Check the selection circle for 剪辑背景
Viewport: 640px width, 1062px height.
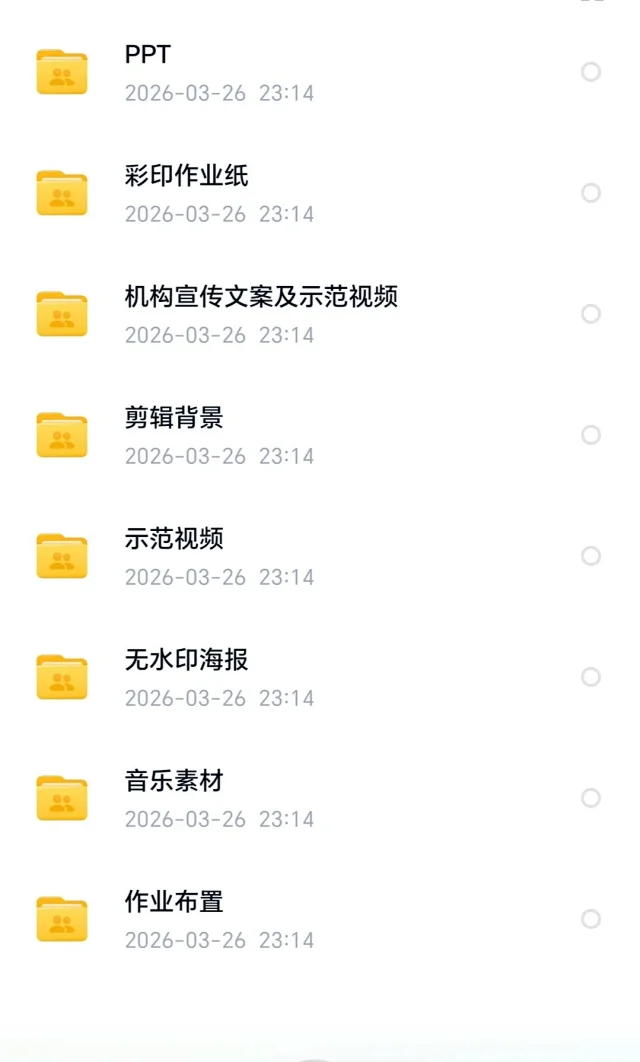pyautogui.click(x=591, y=435)
